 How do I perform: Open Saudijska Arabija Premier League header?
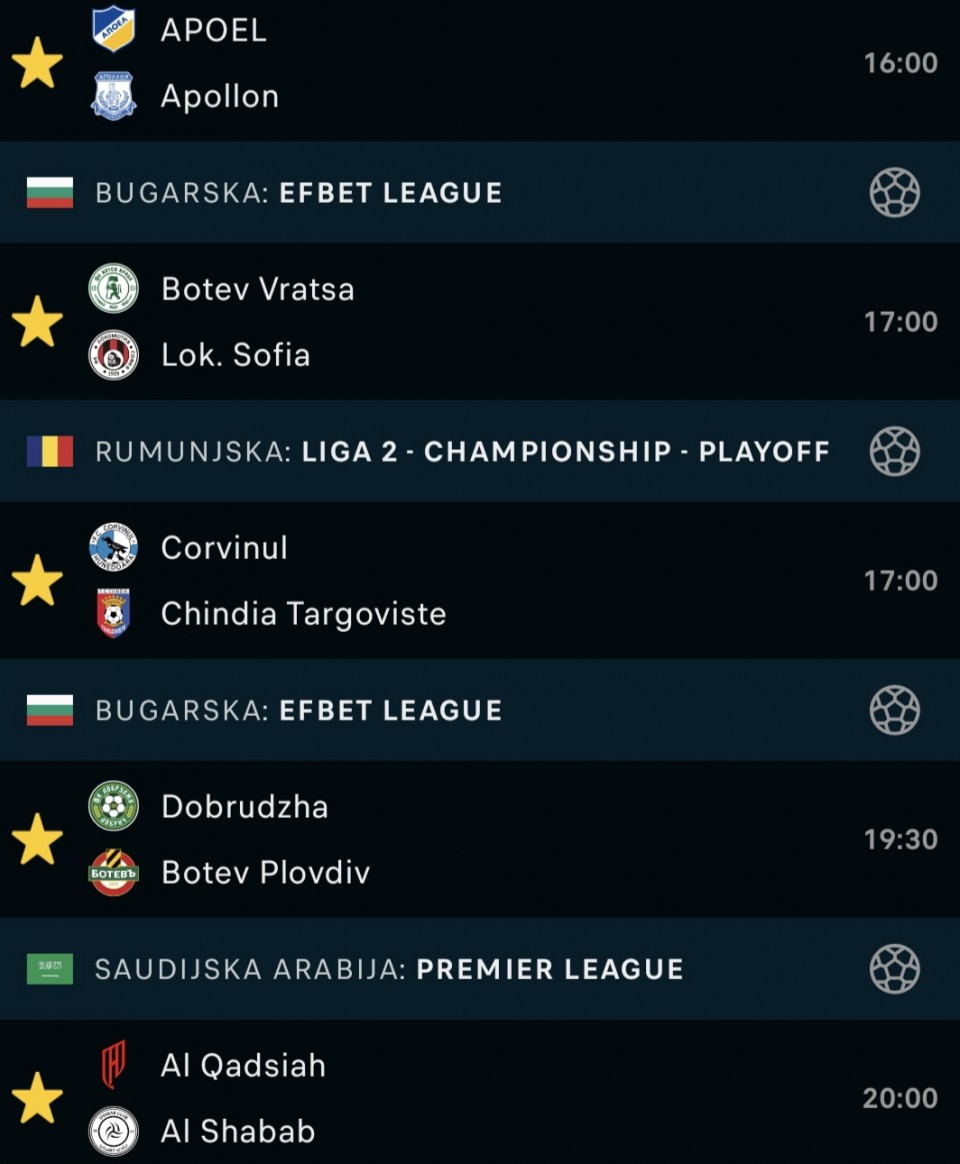[389, 970]
